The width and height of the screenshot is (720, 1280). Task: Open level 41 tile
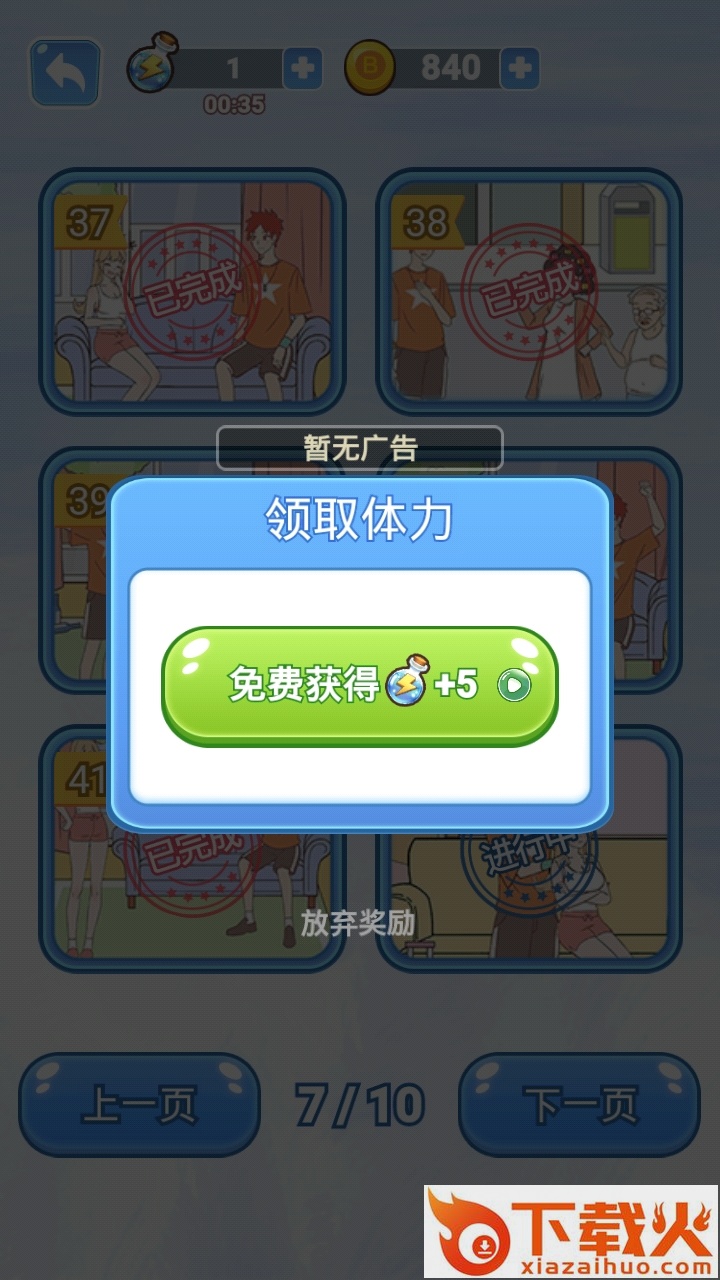point(190,900)
